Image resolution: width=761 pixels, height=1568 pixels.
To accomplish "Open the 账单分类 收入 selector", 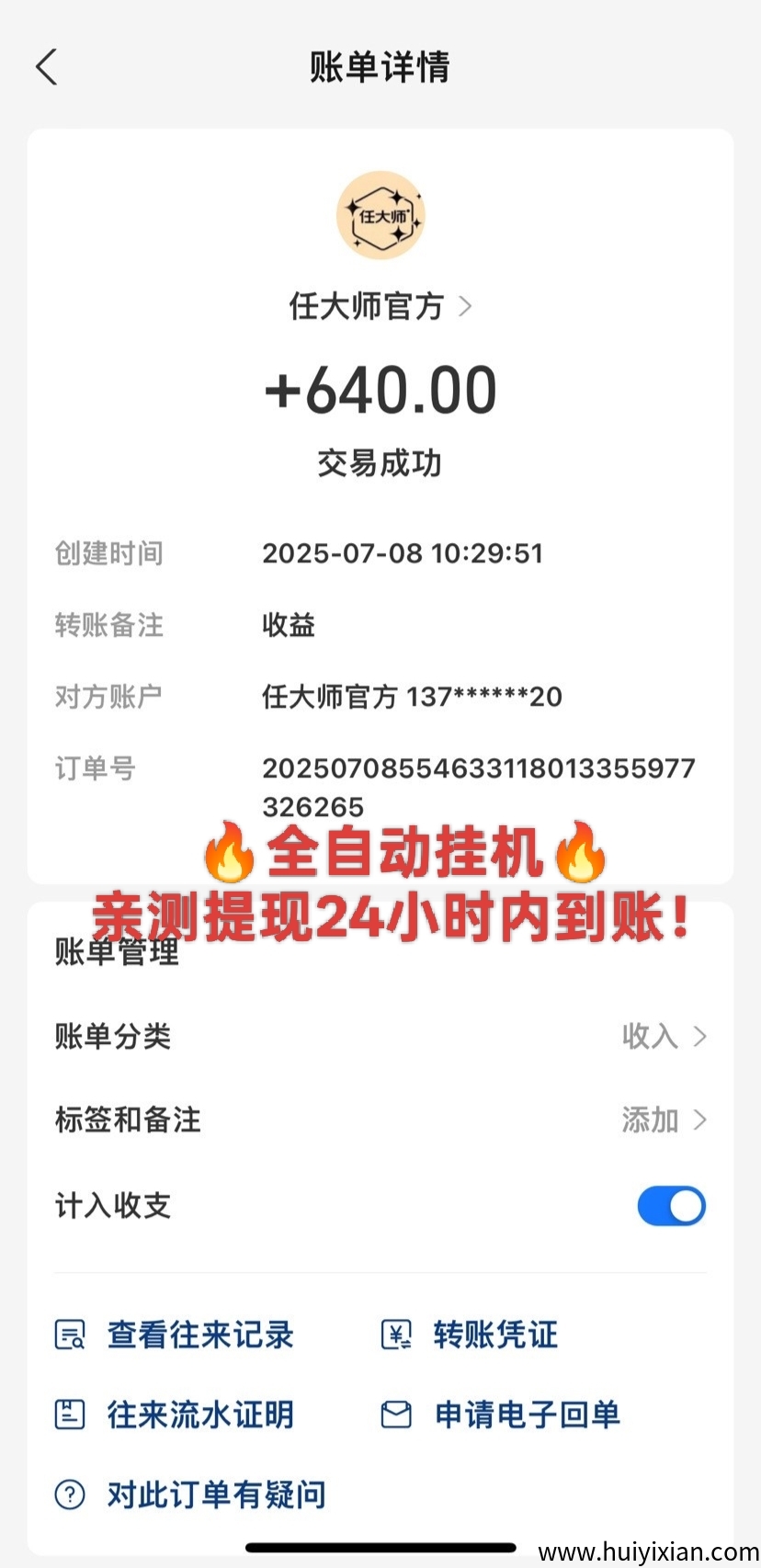I will tap(662, 1037).
